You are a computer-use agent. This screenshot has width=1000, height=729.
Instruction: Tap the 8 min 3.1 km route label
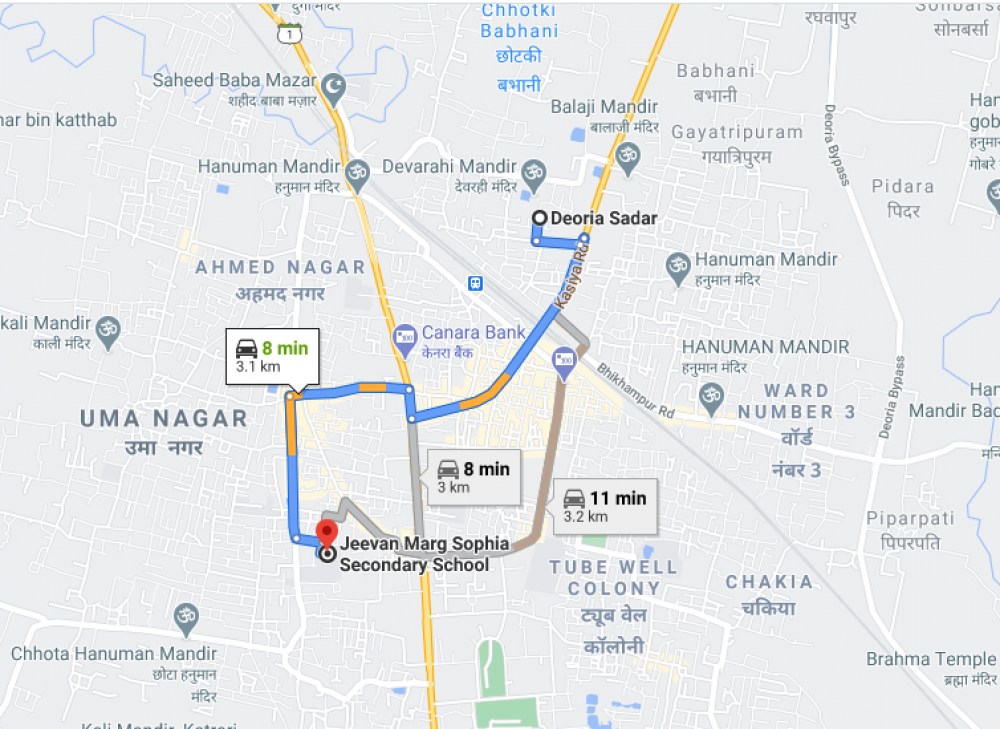click(x=271, y=356)
